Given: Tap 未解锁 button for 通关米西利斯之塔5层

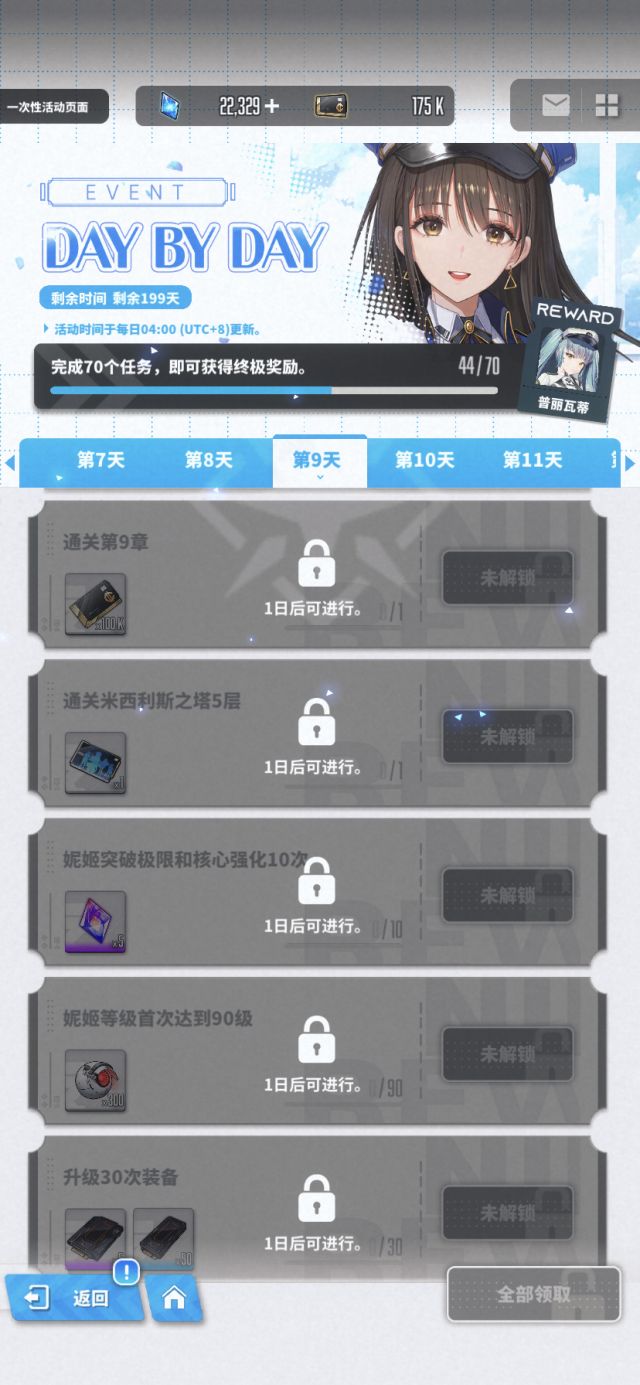Looking at the screenshot, I should tap(508, 737).
